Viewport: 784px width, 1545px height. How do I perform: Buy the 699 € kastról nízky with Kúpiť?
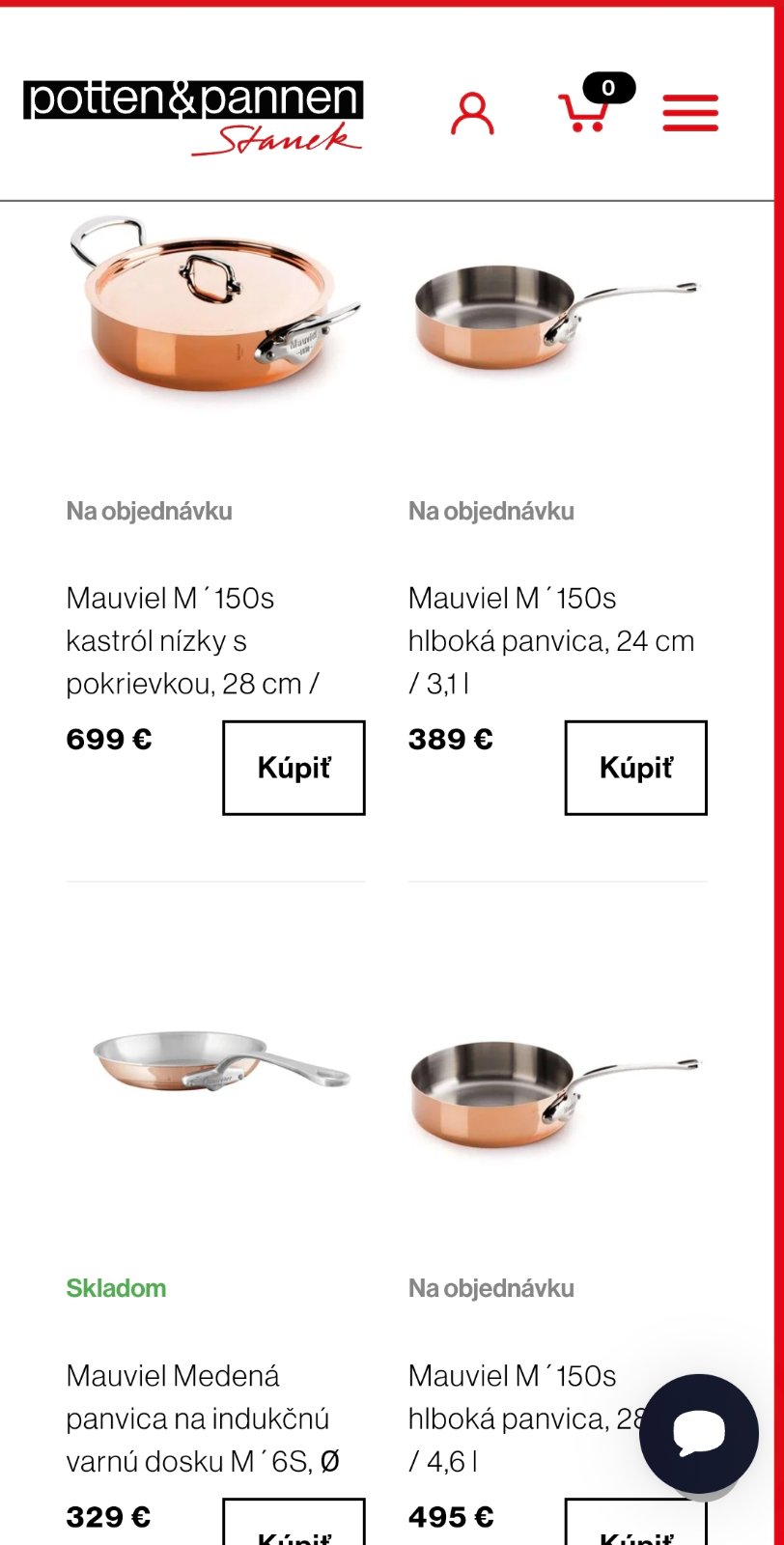pyautogui.click(x=294, y=768)
